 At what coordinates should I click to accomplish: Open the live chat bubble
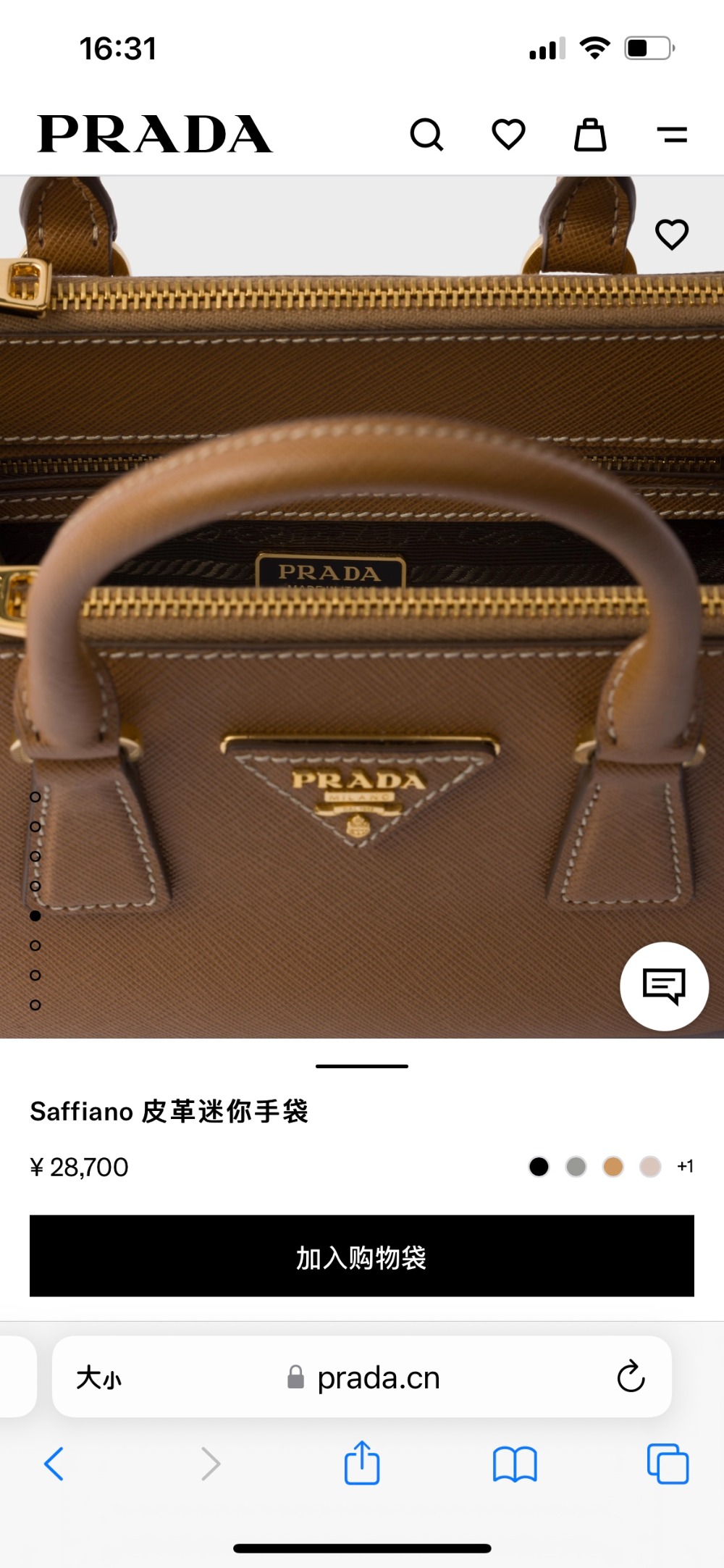point(664,986)
